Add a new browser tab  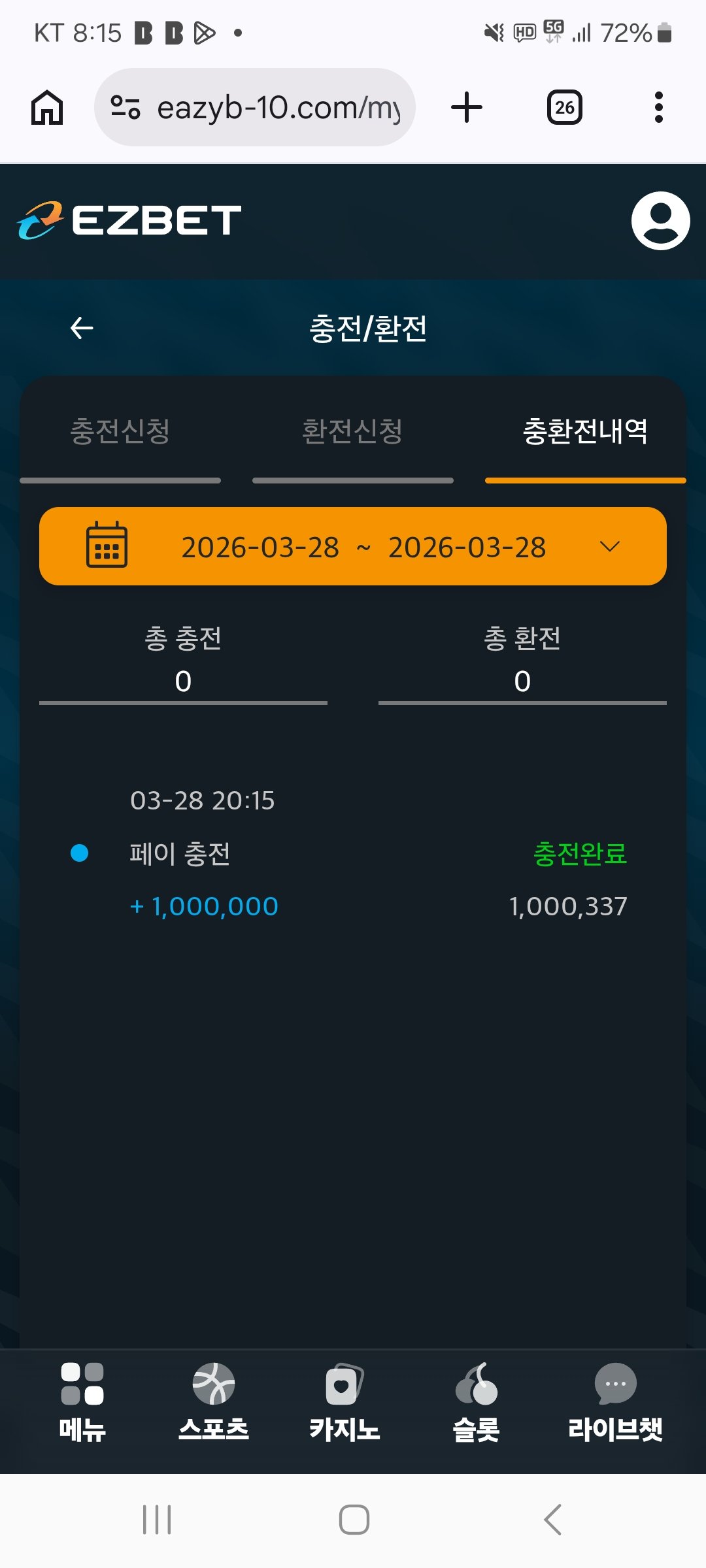467,108
